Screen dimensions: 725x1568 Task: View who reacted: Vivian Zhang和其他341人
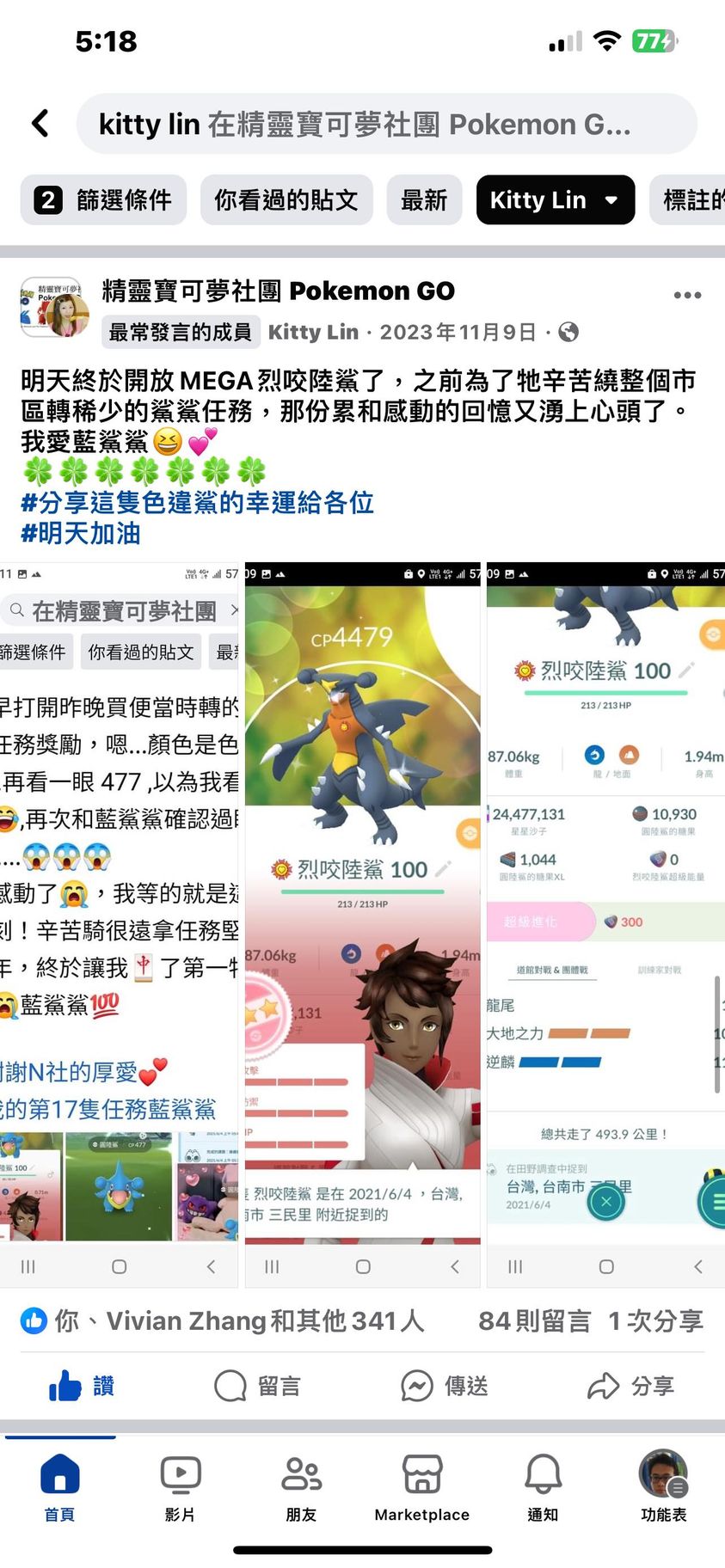[239, 1320]
